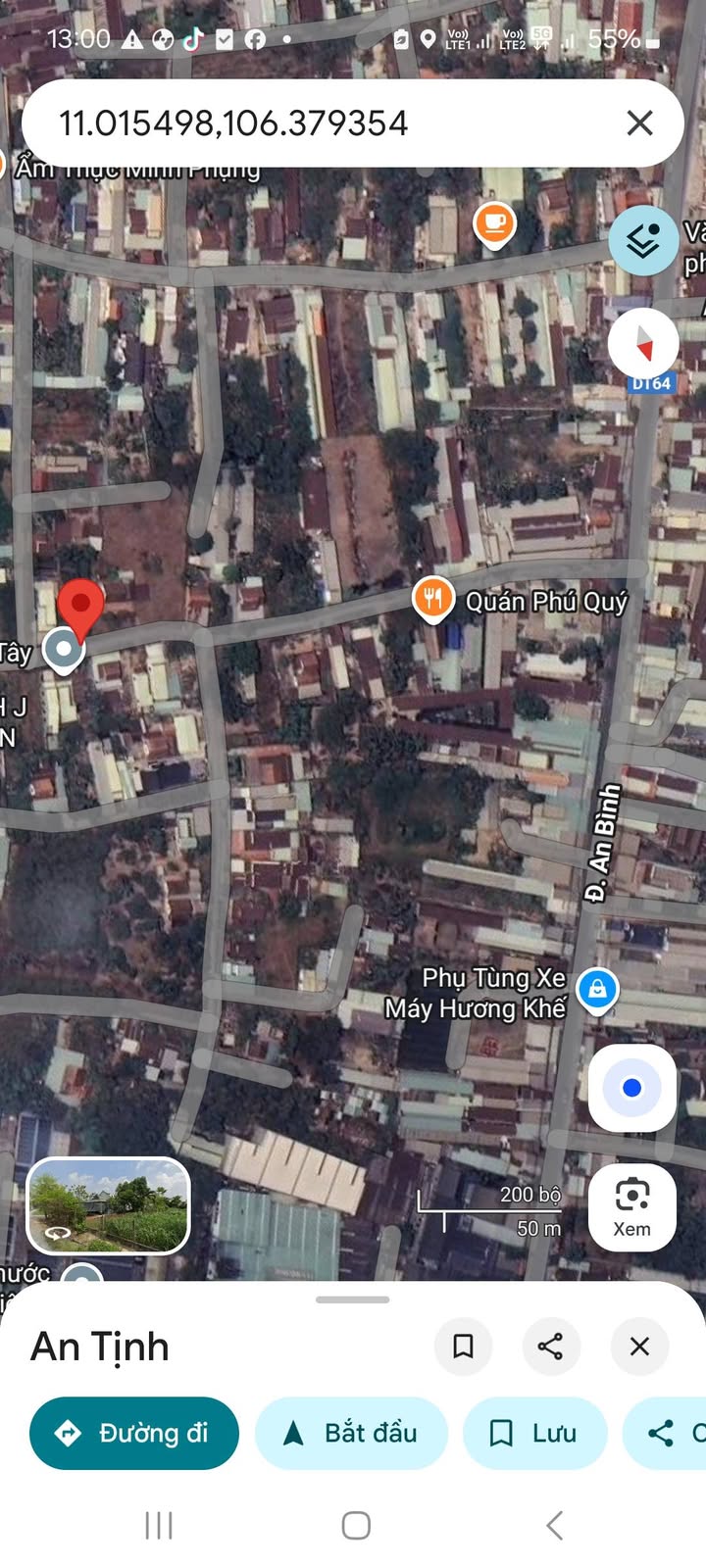Save the place with the Lưu chip

[x=534, y=1433]
